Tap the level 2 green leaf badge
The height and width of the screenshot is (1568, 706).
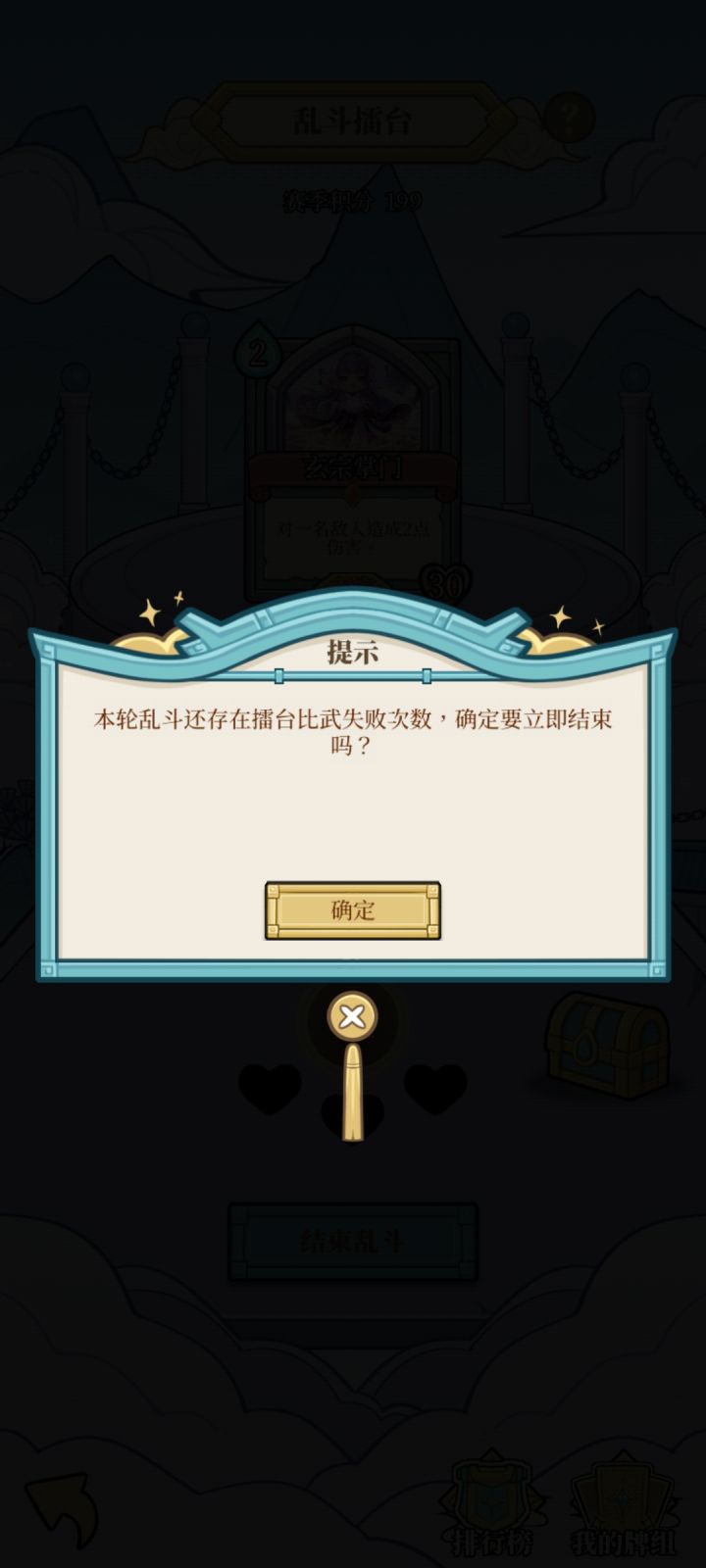point(260,351)
